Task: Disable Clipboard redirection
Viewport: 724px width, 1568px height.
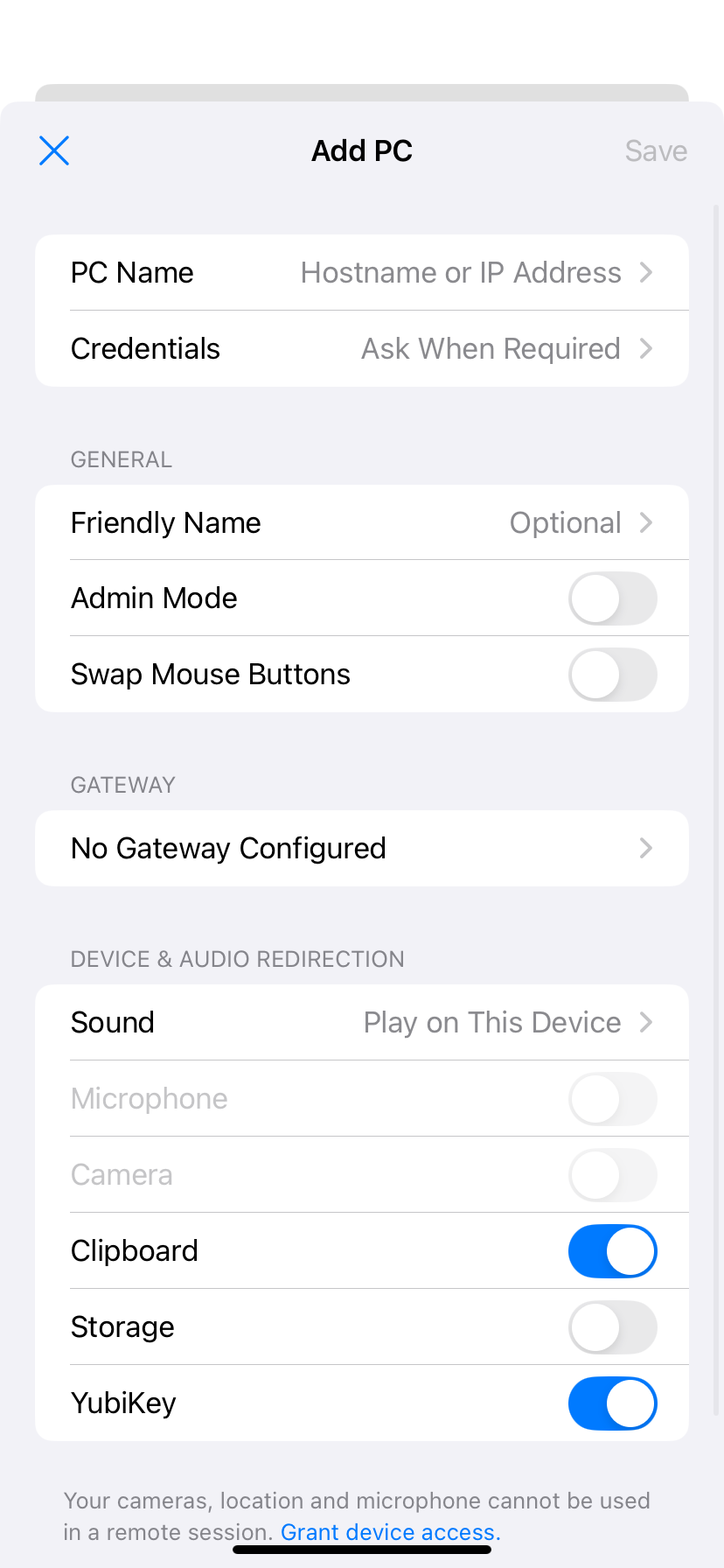Action: click(613, 1251)
